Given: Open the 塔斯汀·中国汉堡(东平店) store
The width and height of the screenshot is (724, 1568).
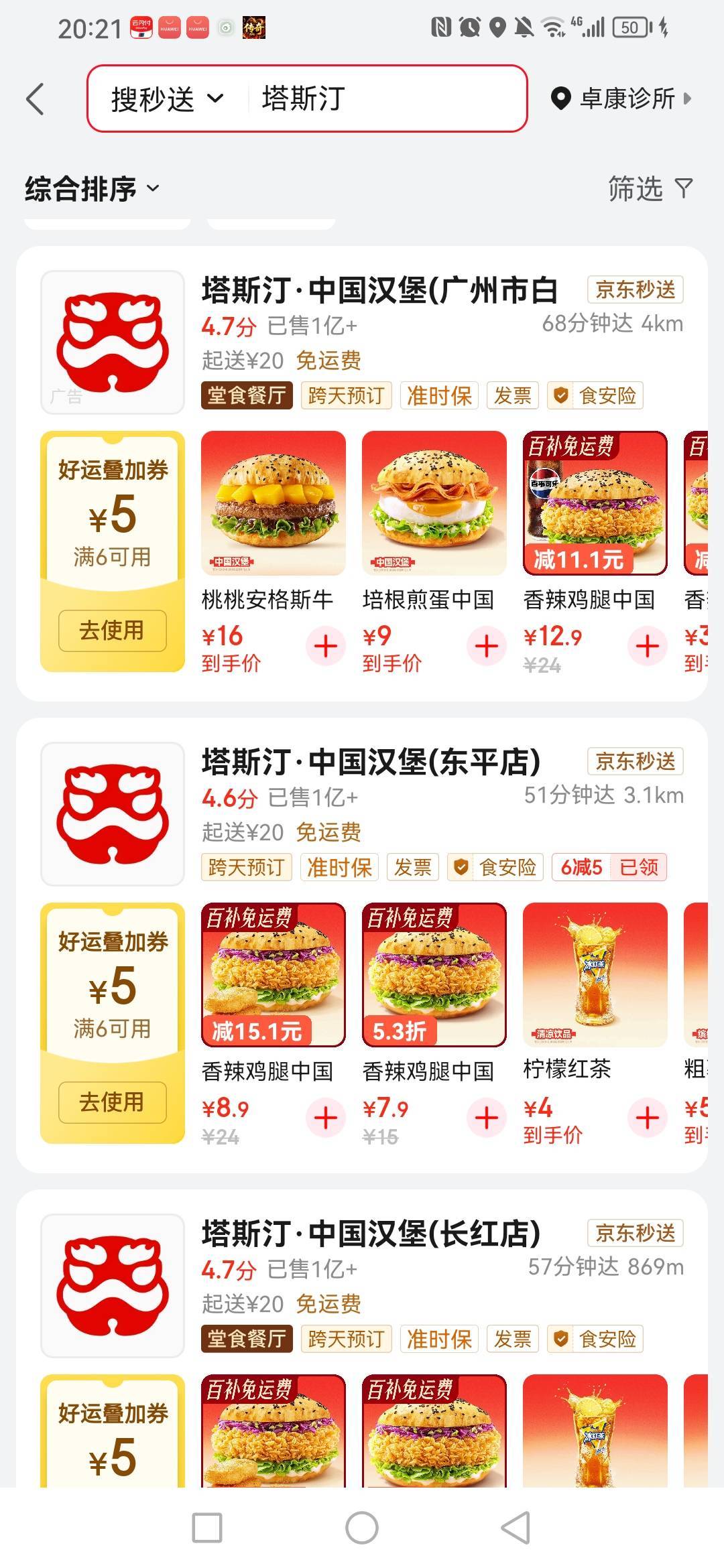Looking at the screenshot, I should [371, 762].
